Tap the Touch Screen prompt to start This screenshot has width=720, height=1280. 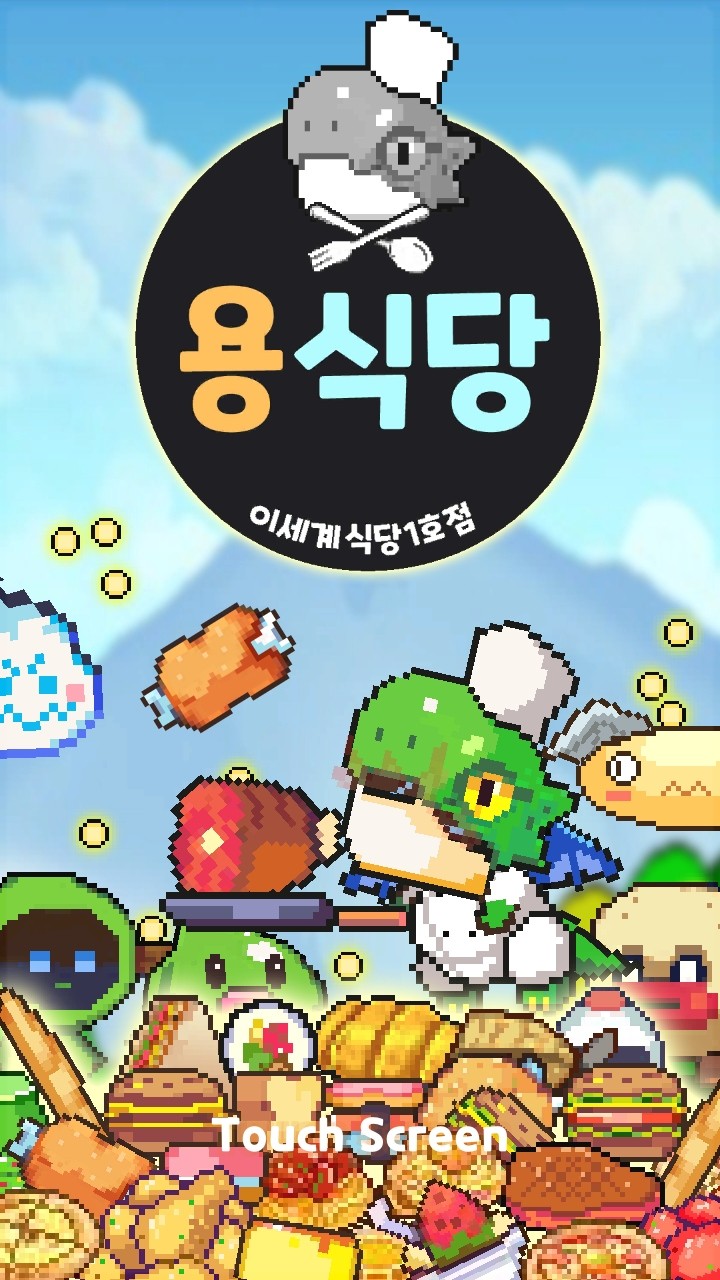click(361, 1135)
